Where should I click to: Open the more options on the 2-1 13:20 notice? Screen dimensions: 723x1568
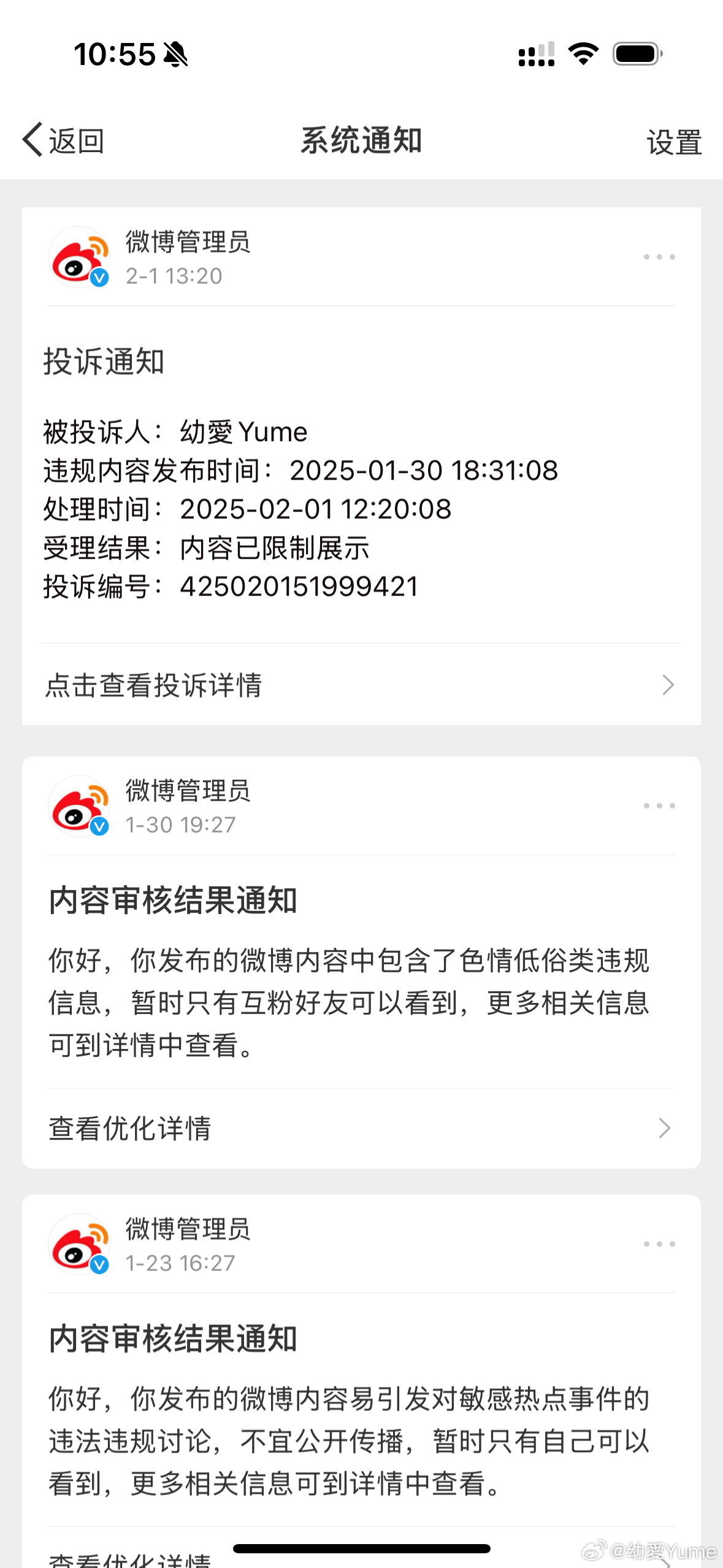[659, 257]
